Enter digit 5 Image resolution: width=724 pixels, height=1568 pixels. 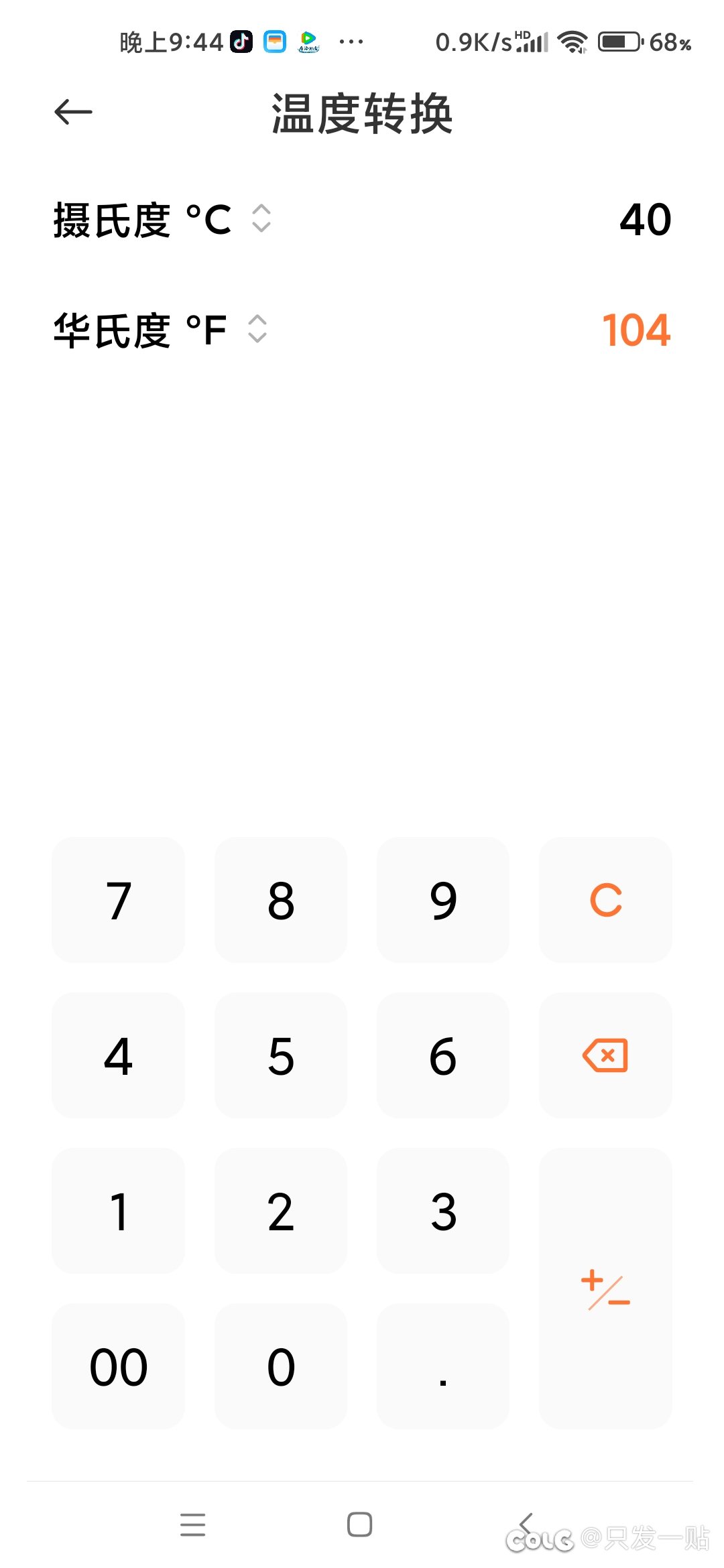click(281, 1055)
